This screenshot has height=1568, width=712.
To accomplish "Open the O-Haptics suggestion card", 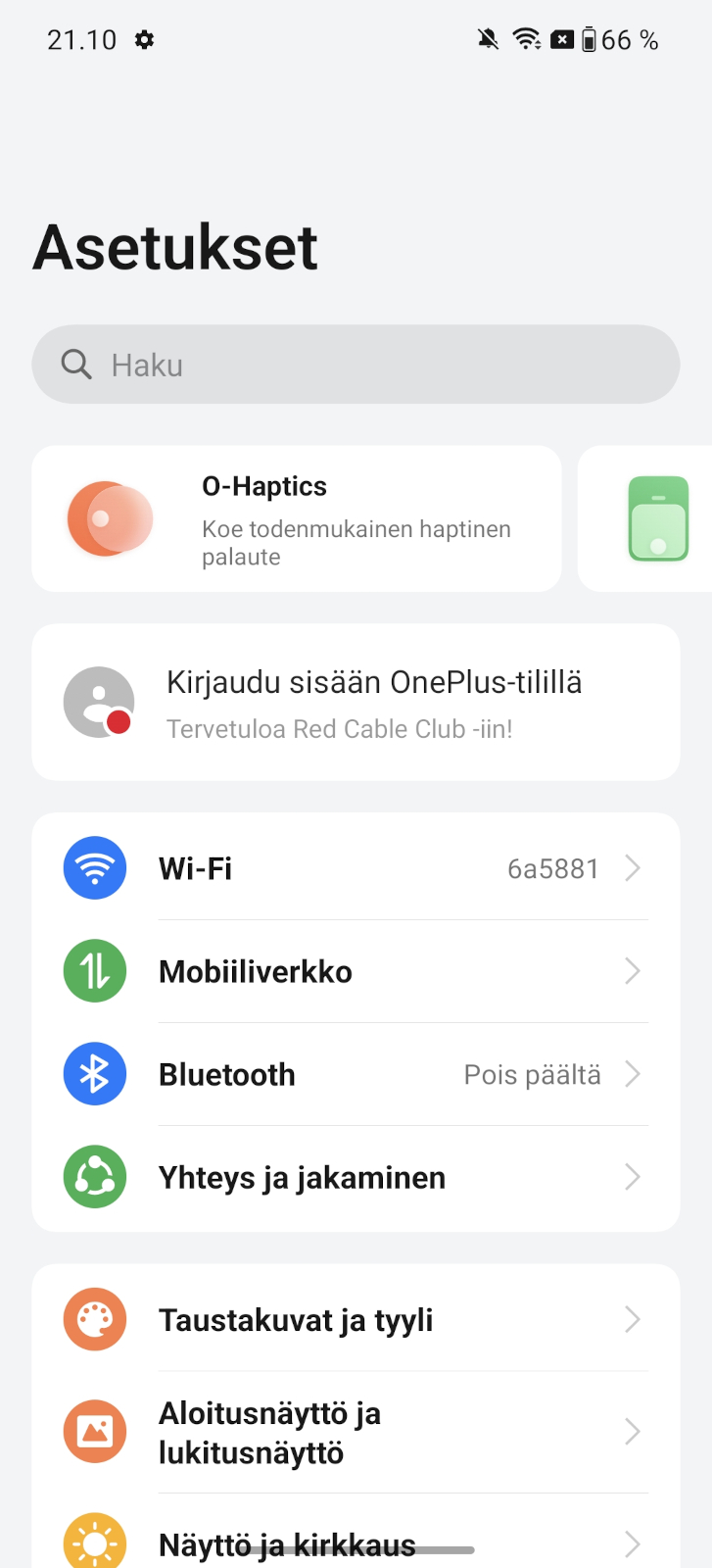I will [x=296, y=519].
